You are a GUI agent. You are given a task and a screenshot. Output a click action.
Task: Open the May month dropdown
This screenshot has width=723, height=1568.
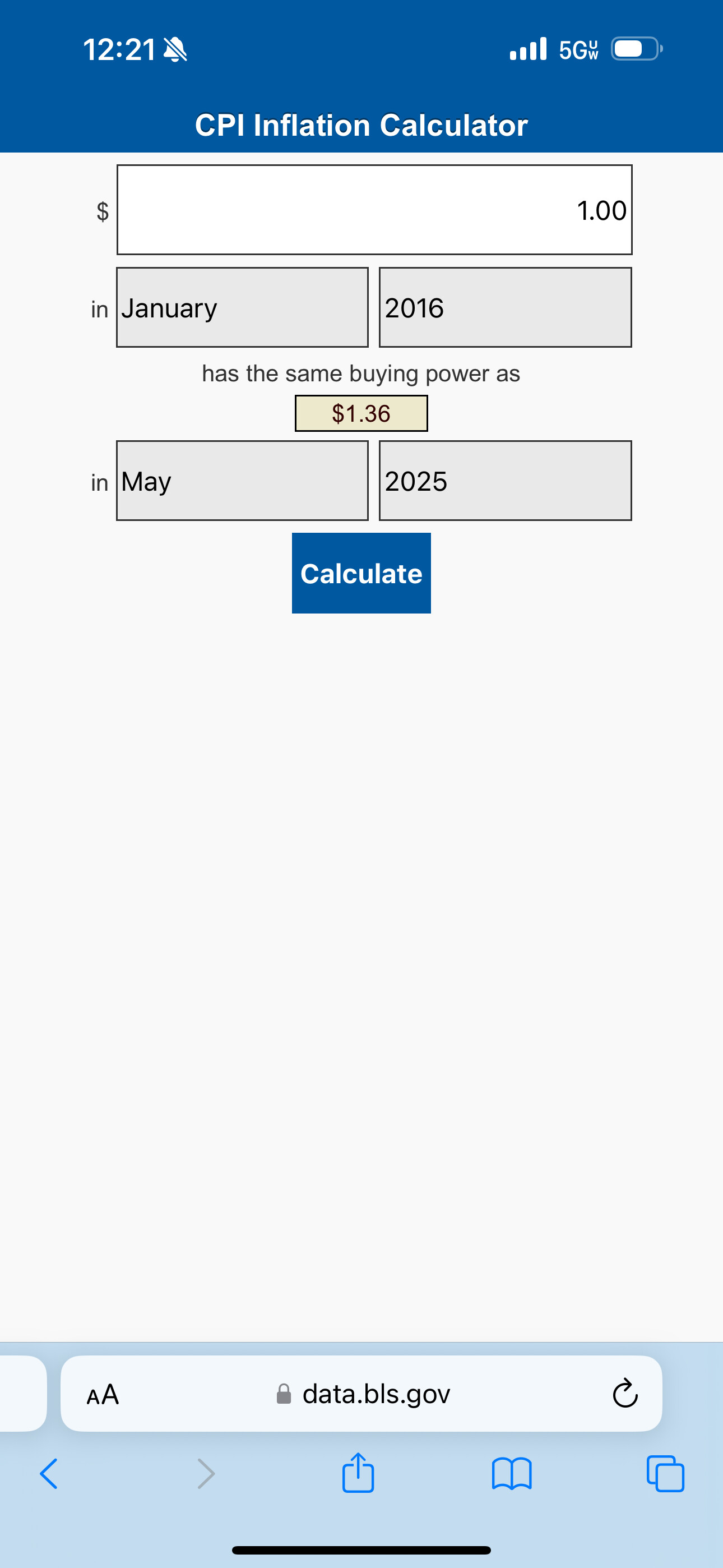[242, 481]
